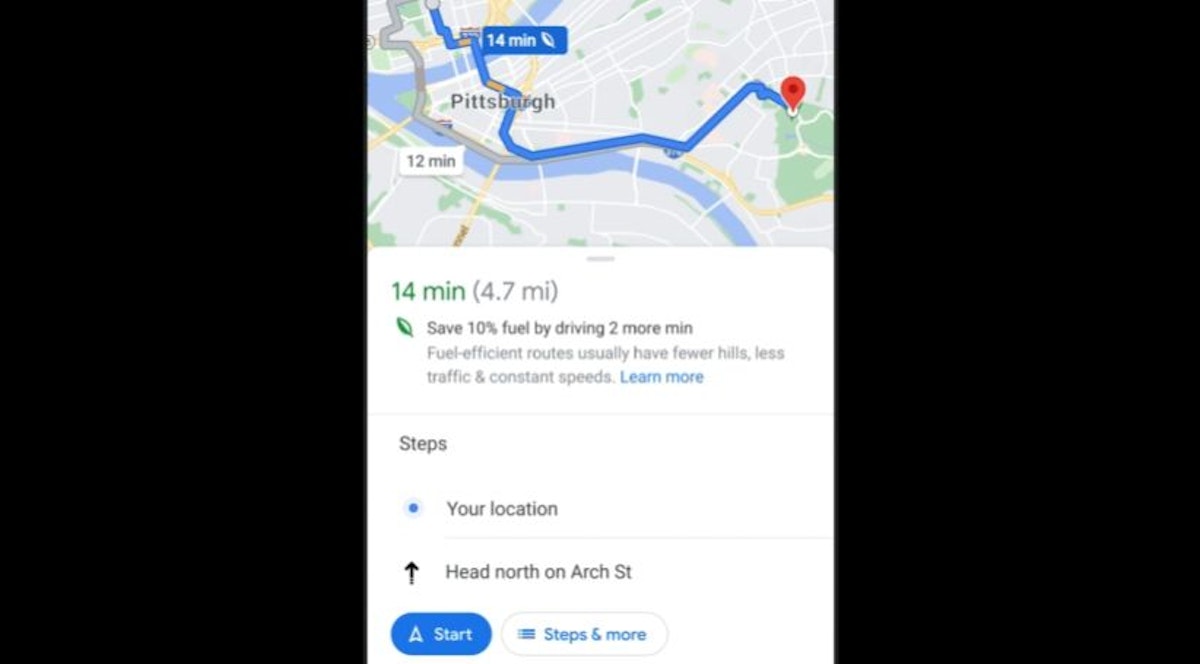Select the 12 min alternate route

coord(431,161)
